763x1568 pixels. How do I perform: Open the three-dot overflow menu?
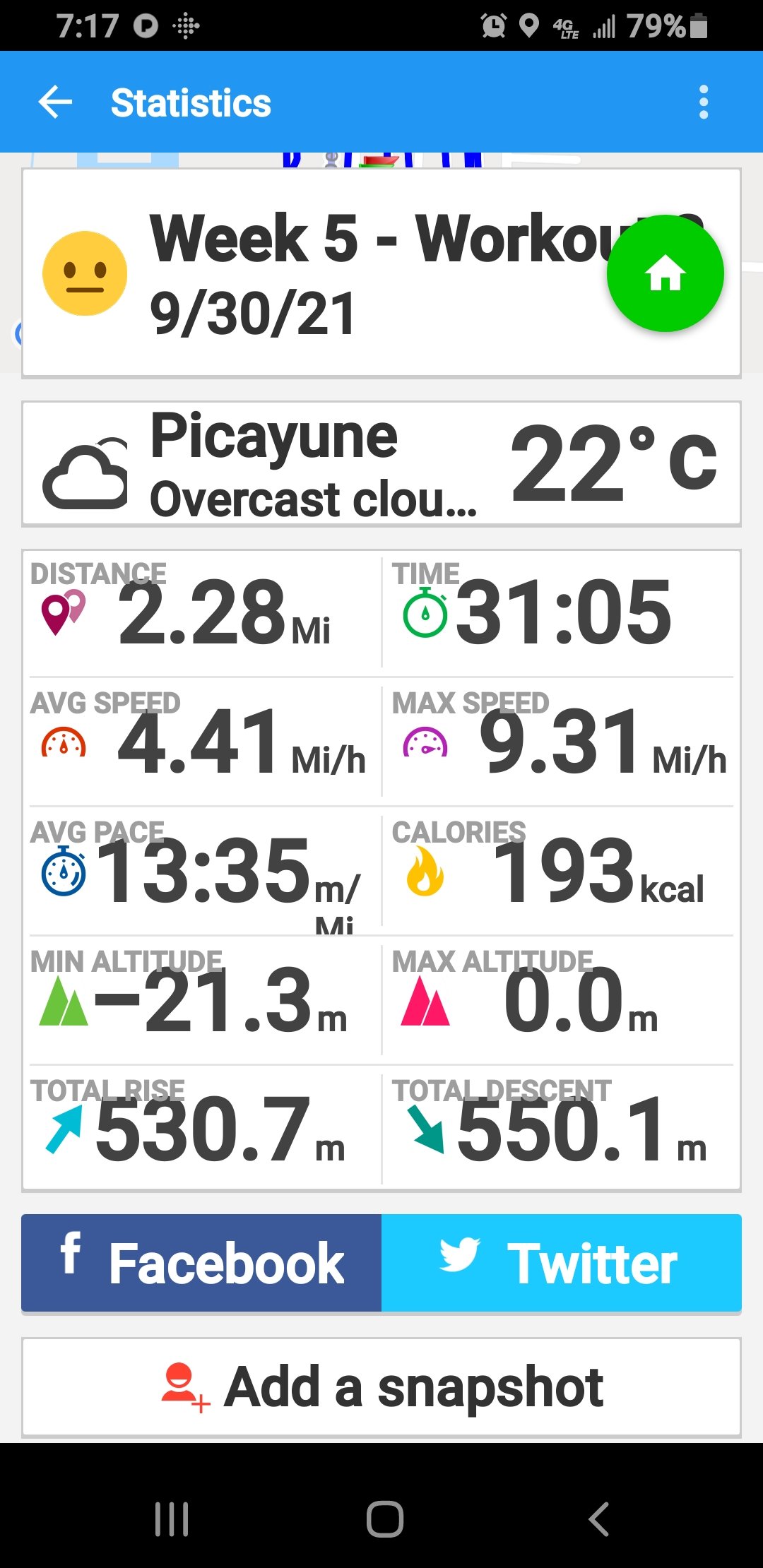point(703,102)
